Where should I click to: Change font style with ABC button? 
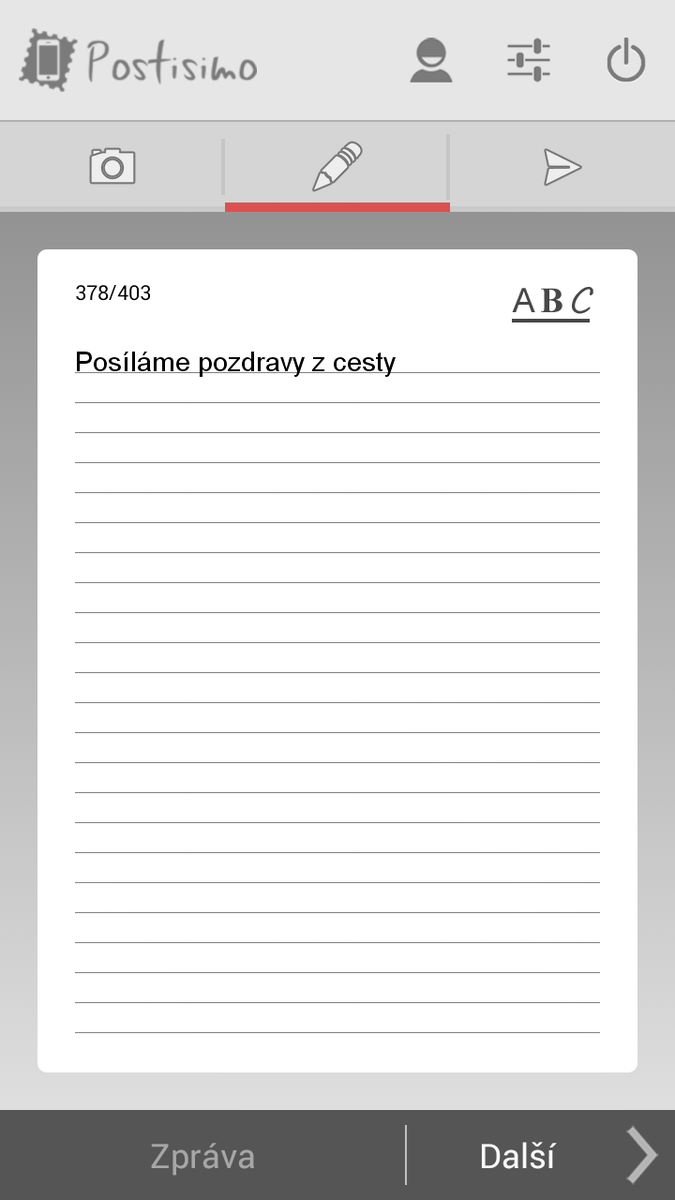coord(552,301)
